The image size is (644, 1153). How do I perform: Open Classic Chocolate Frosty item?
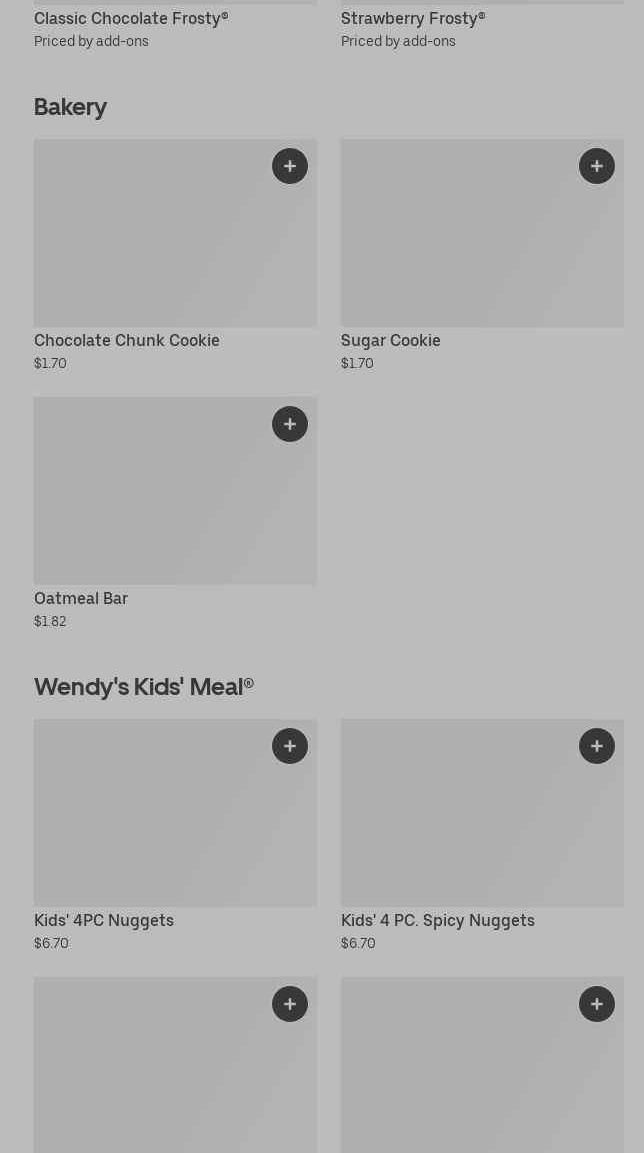(131, 19)
